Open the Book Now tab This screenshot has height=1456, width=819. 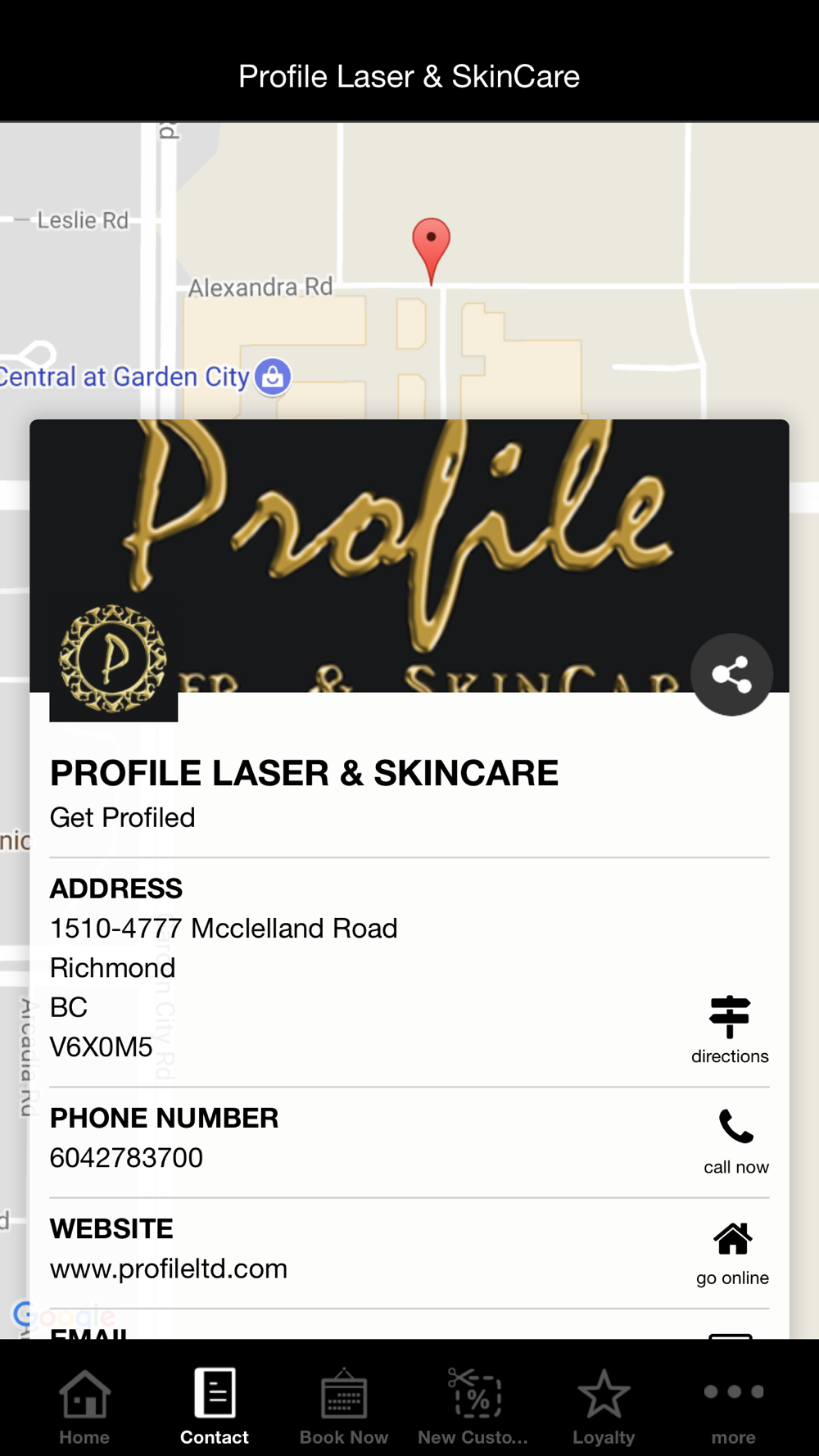click(344, 1406)
